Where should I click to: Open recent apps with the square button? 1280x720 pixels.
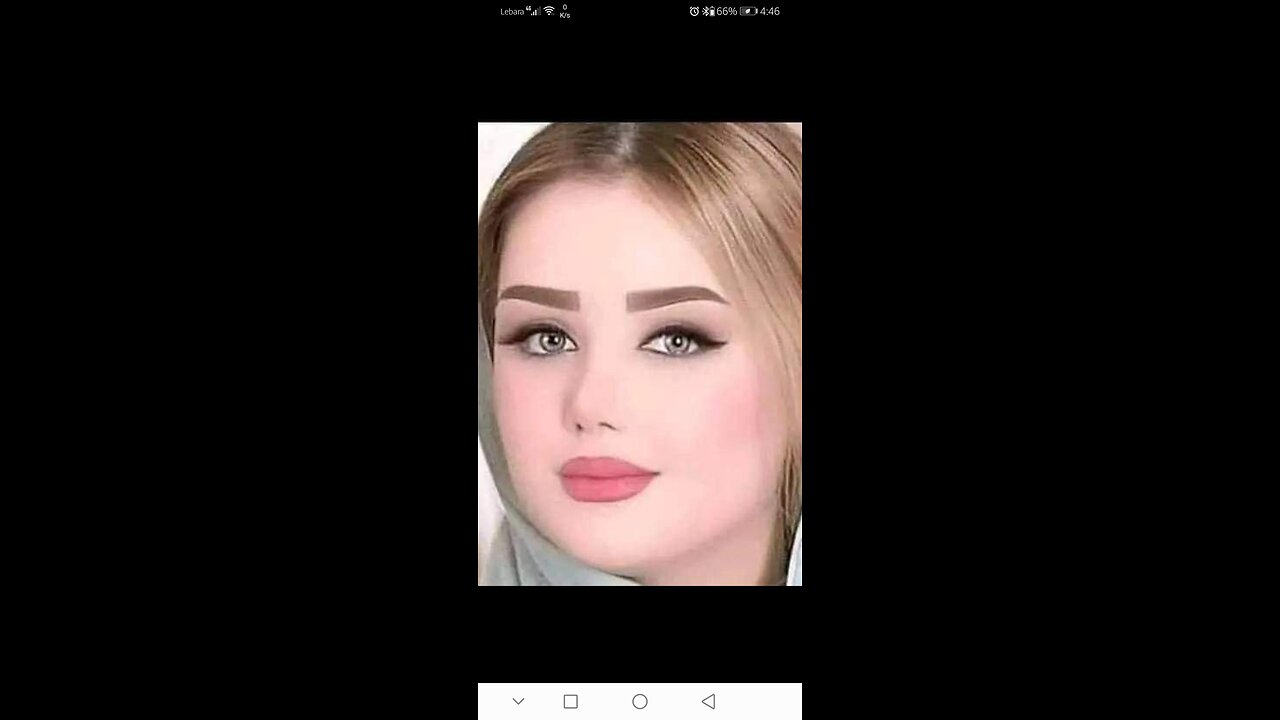(x=570, y=702)
